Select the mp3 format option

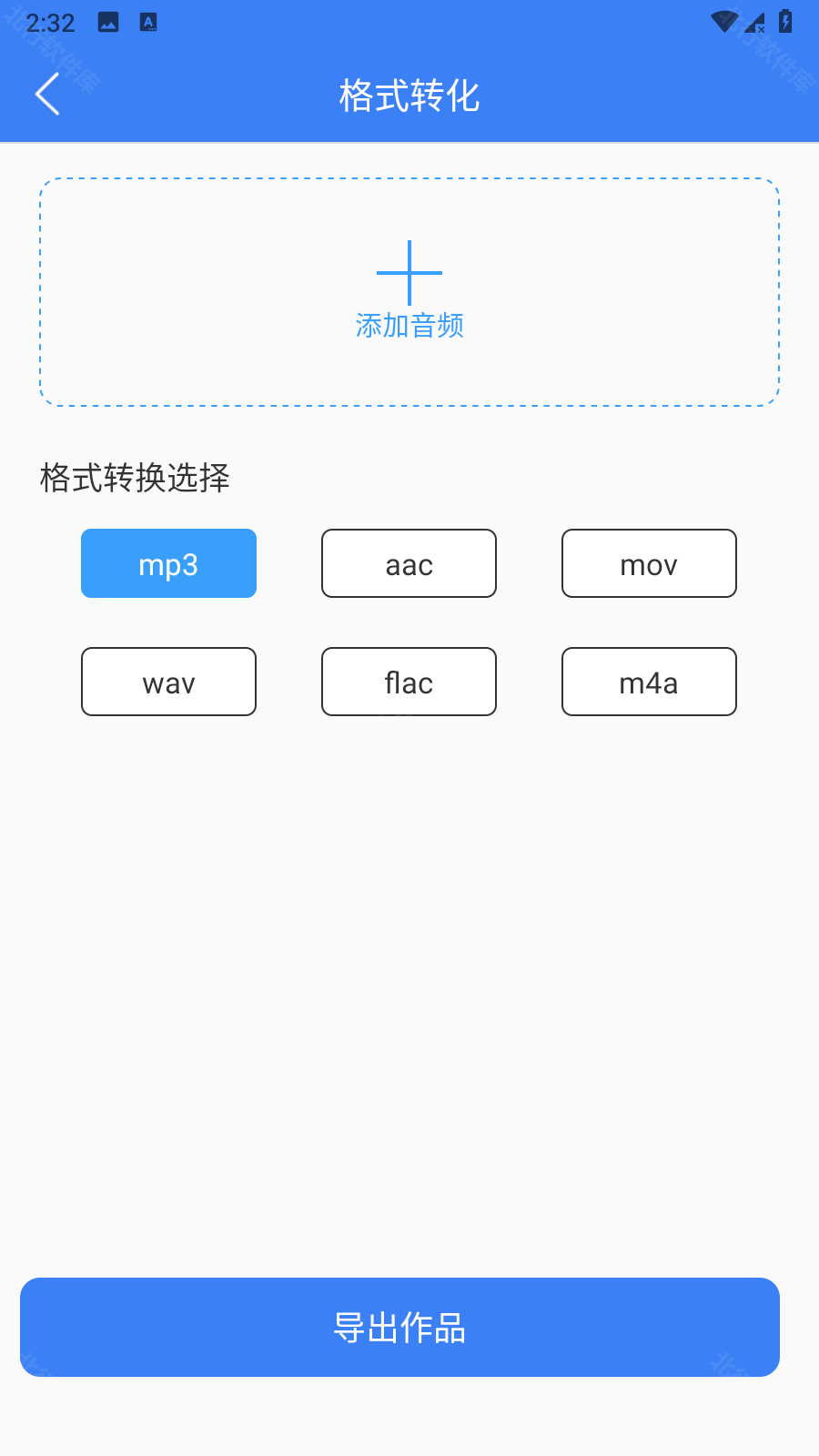[x=168, y=563]
